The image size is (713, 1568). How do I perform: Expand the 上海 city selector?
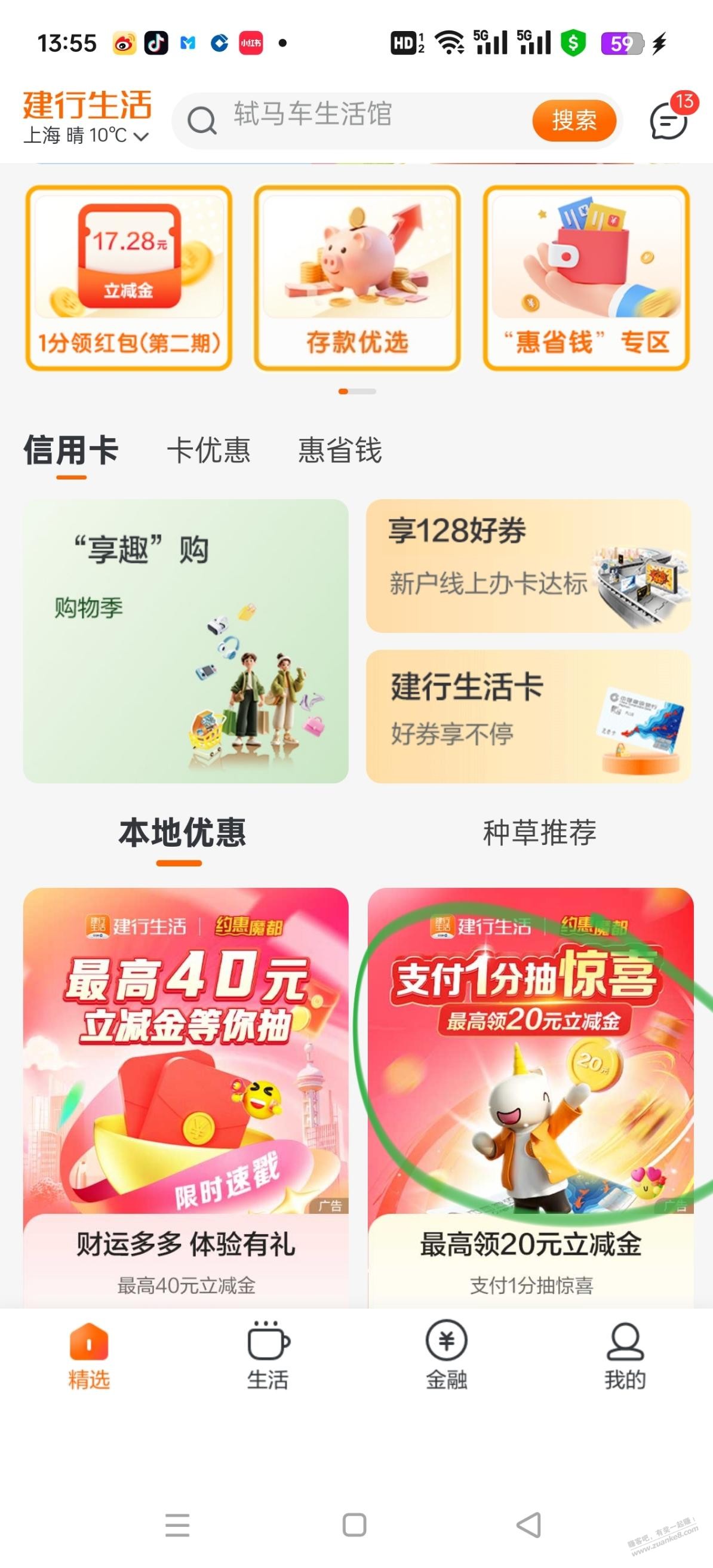click(x=85, y=134)
